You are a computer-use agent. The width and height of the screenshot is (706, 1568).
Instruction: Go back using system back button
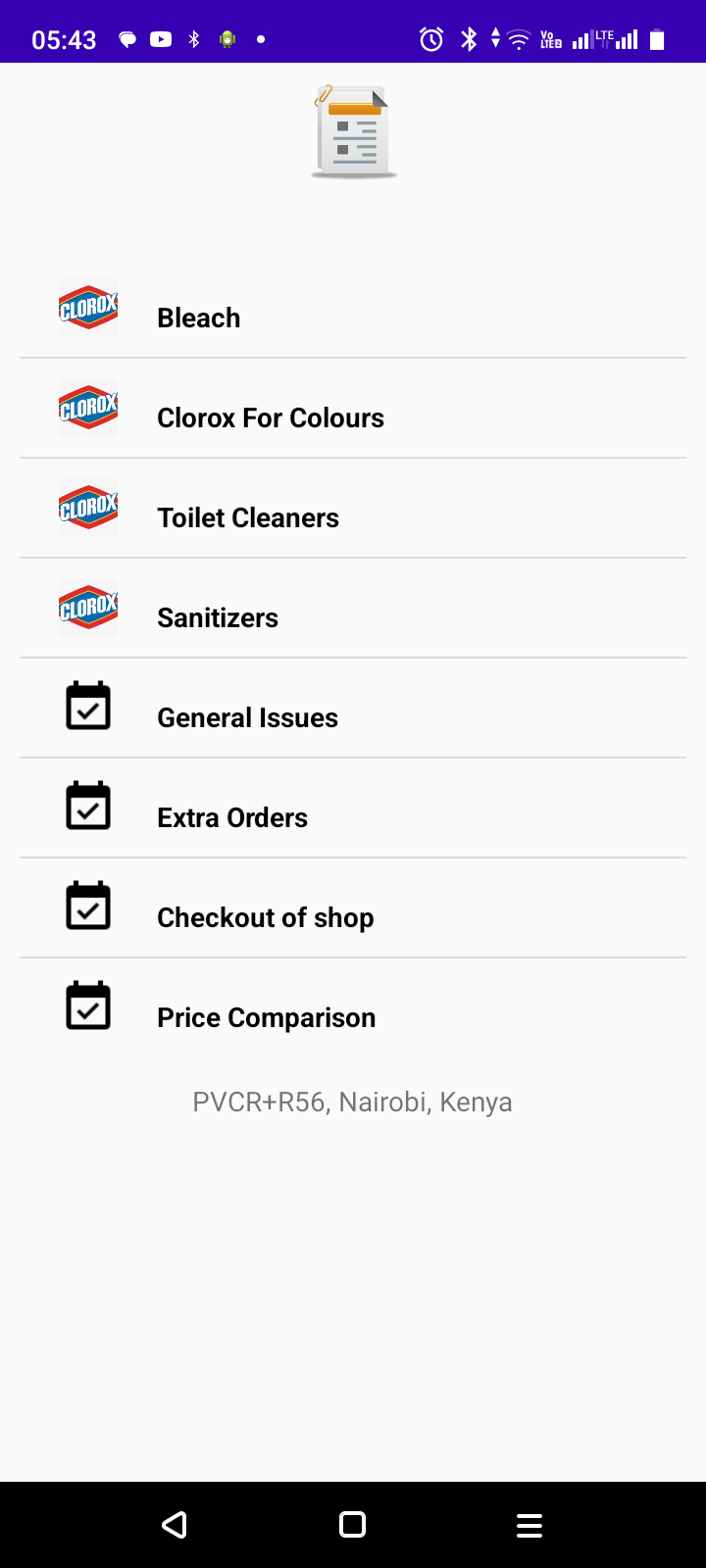(x=176, y=1524)
